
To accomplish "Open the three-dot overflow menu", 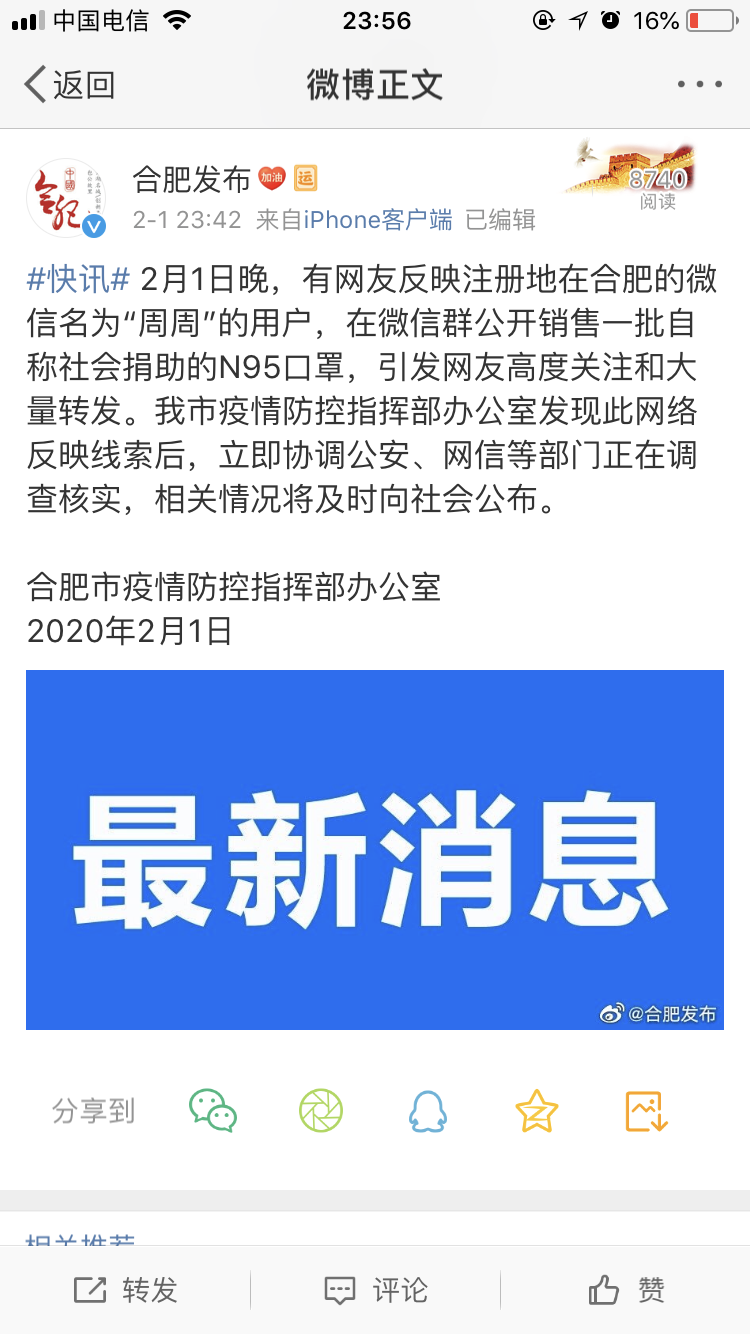I will click(699, 85).
